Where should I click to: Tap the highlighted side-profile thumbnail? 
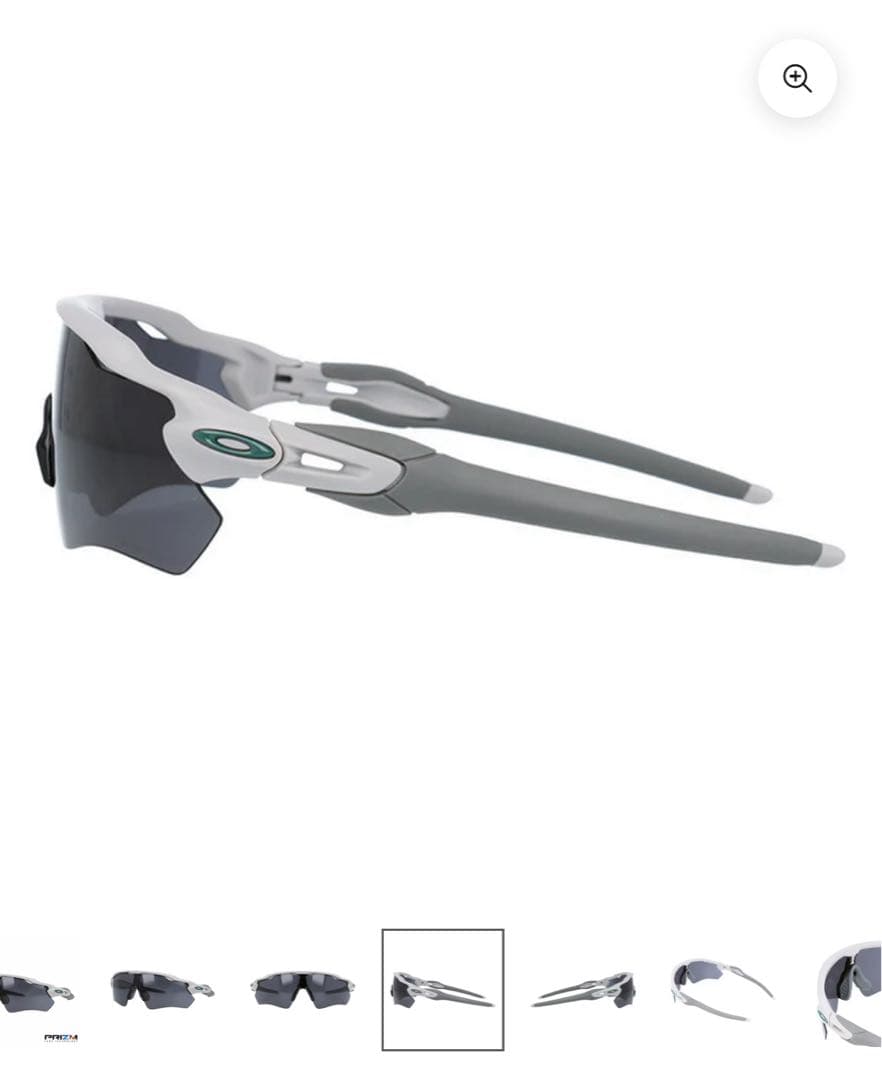click(442, 990)
